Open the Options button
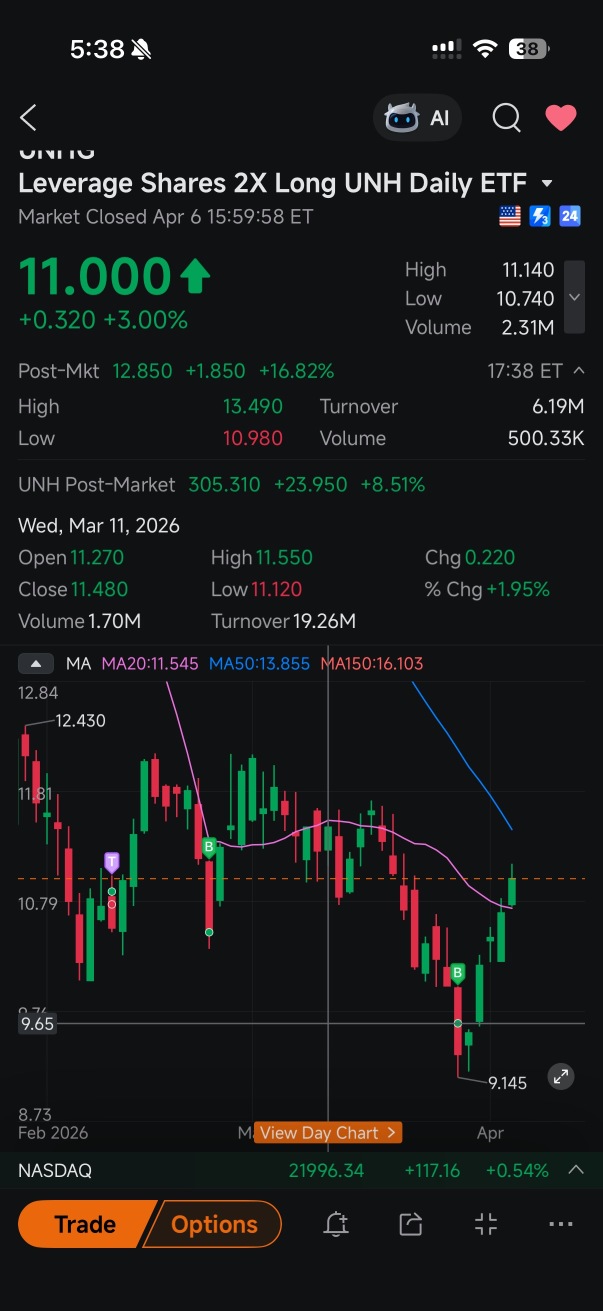 pyautogui.click(x=214, y=1224)
